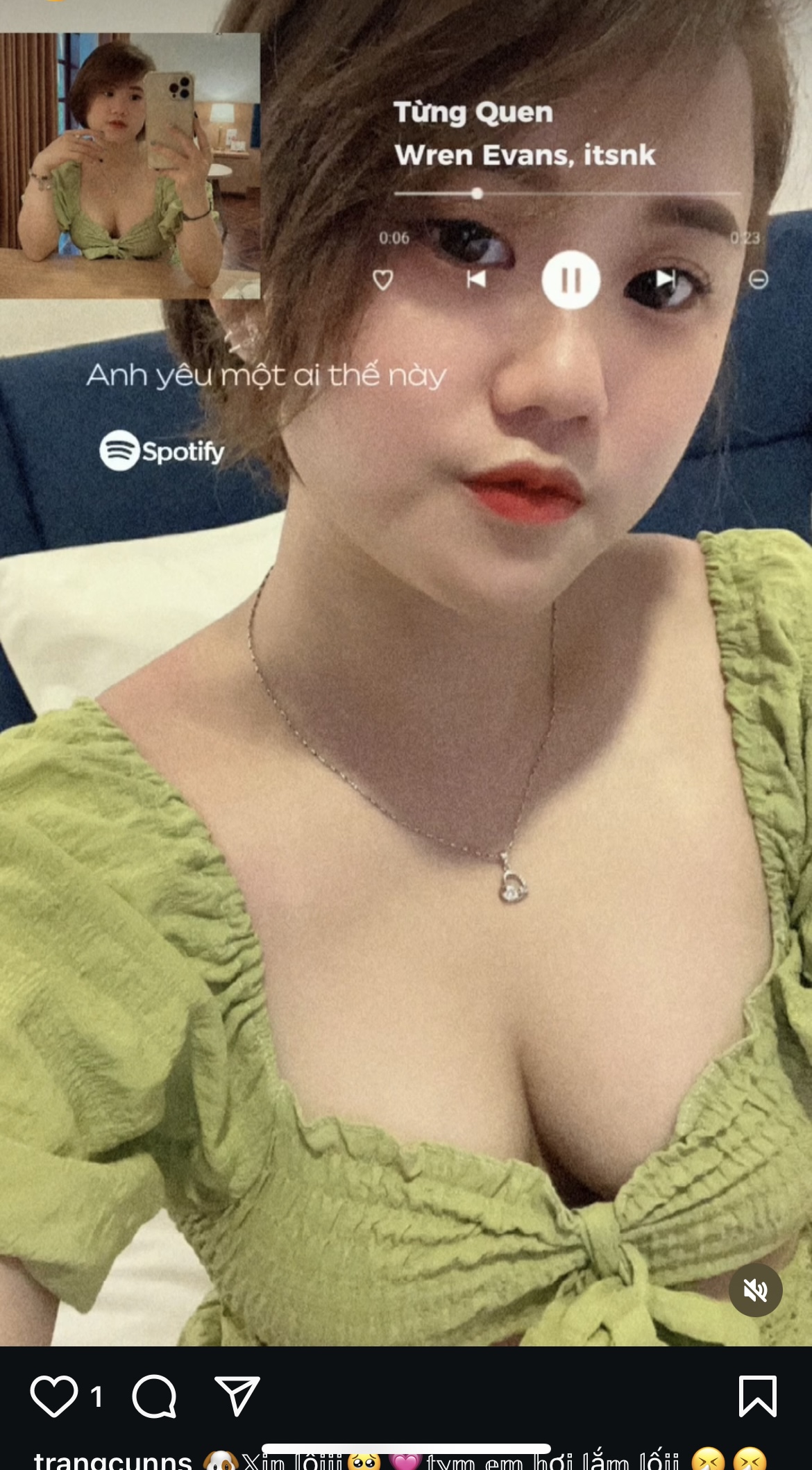Open the comments on this post
Screen dimensions: 812x1470
click(154, 1396)
